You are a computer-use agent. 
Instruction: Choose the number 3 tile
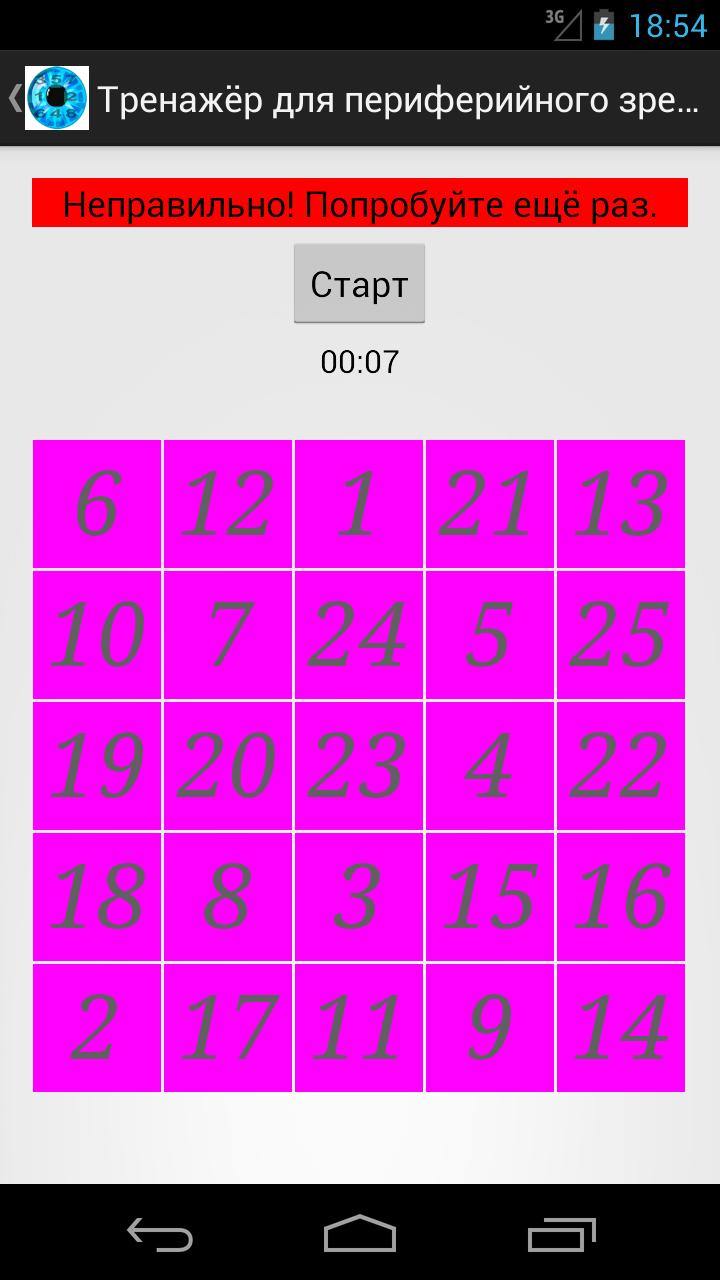coord(359,897)
